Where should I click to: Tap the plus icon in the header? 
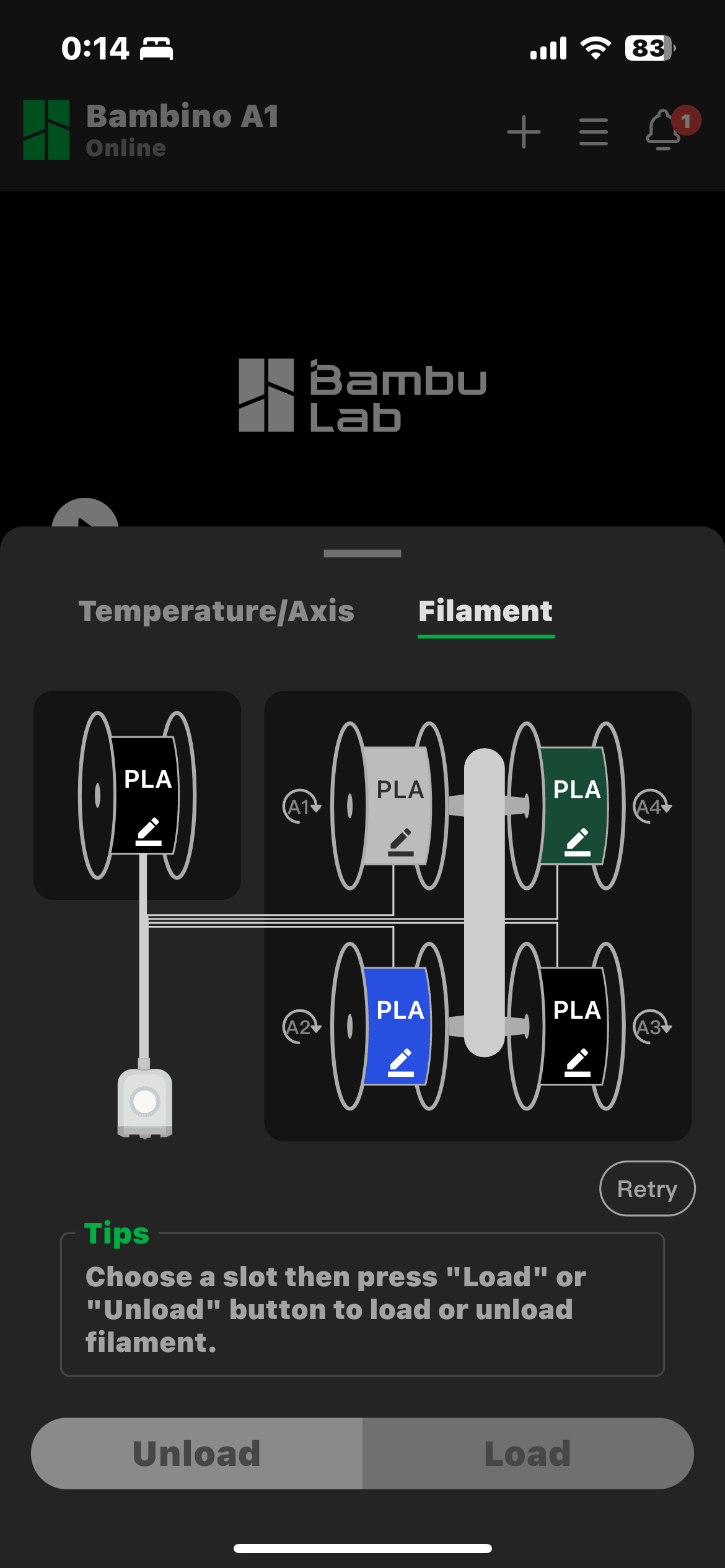(x=524, y=132)
